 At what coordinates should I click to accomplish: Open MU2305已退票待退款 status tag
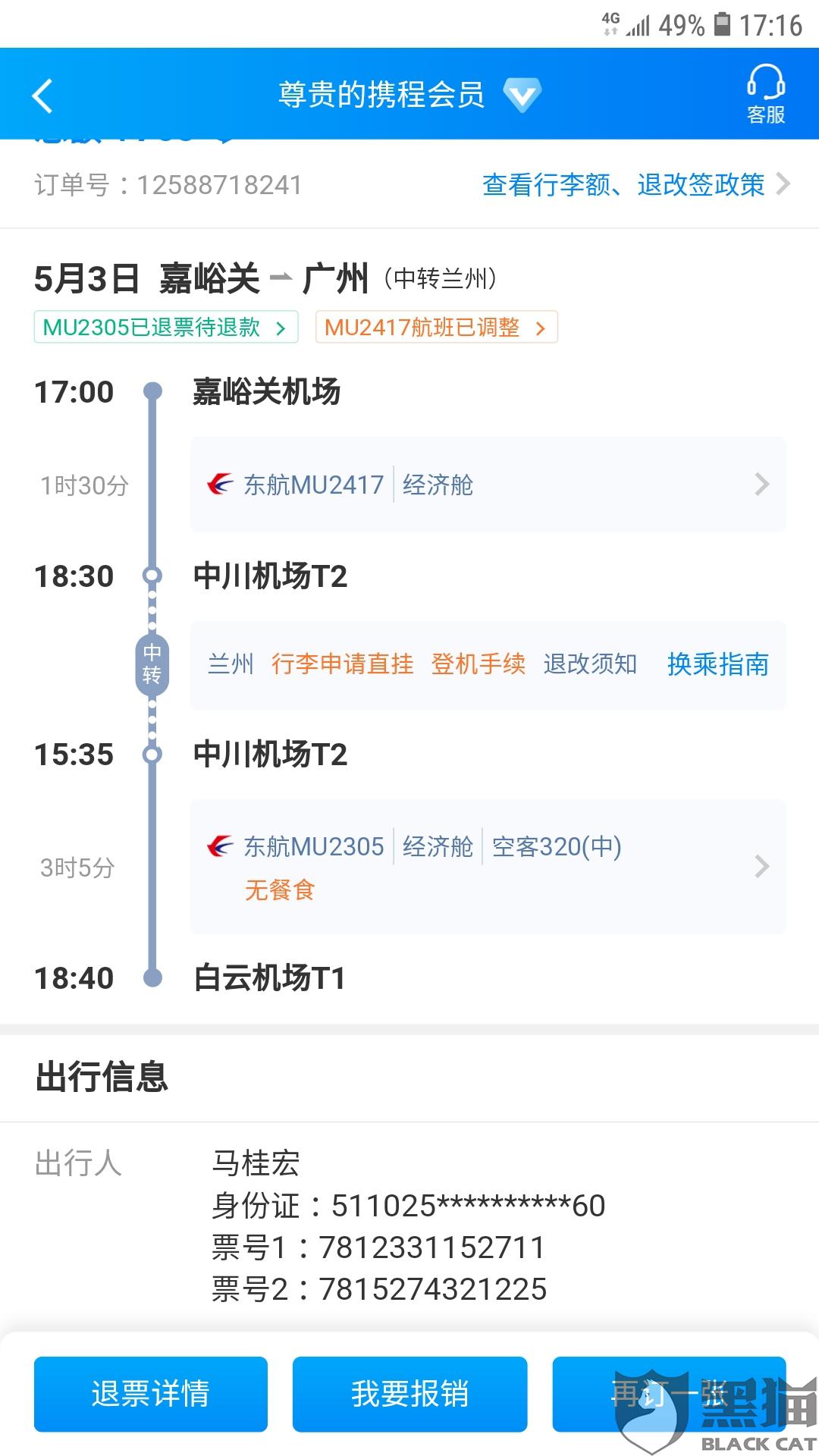point(165,327)
